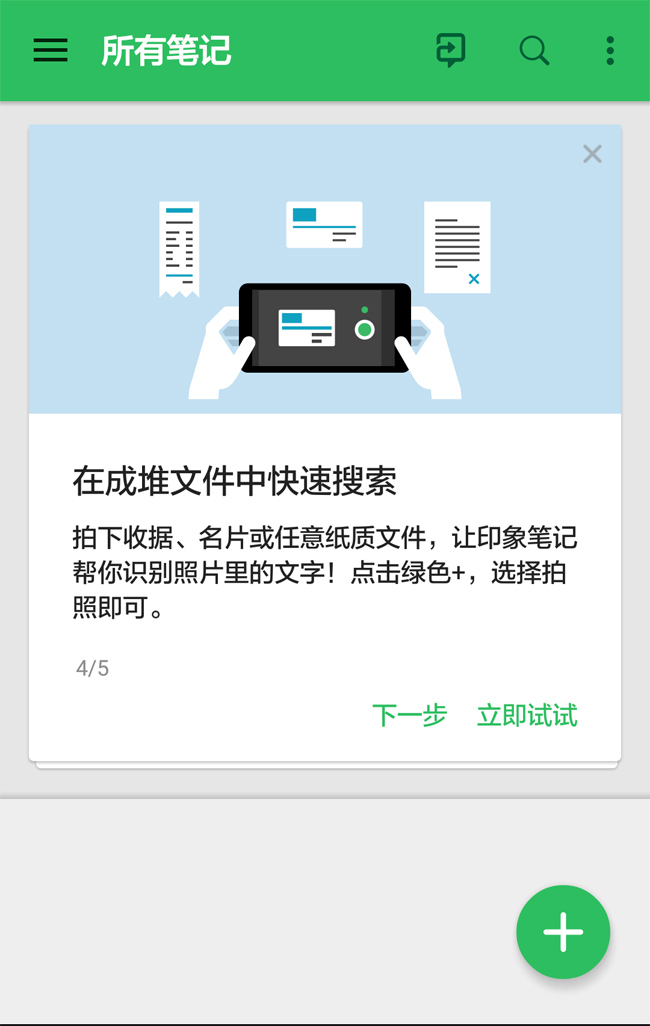The image size is (650, 1026).
Task: Create a new note with green plus
Action: [x=563, y=932]
